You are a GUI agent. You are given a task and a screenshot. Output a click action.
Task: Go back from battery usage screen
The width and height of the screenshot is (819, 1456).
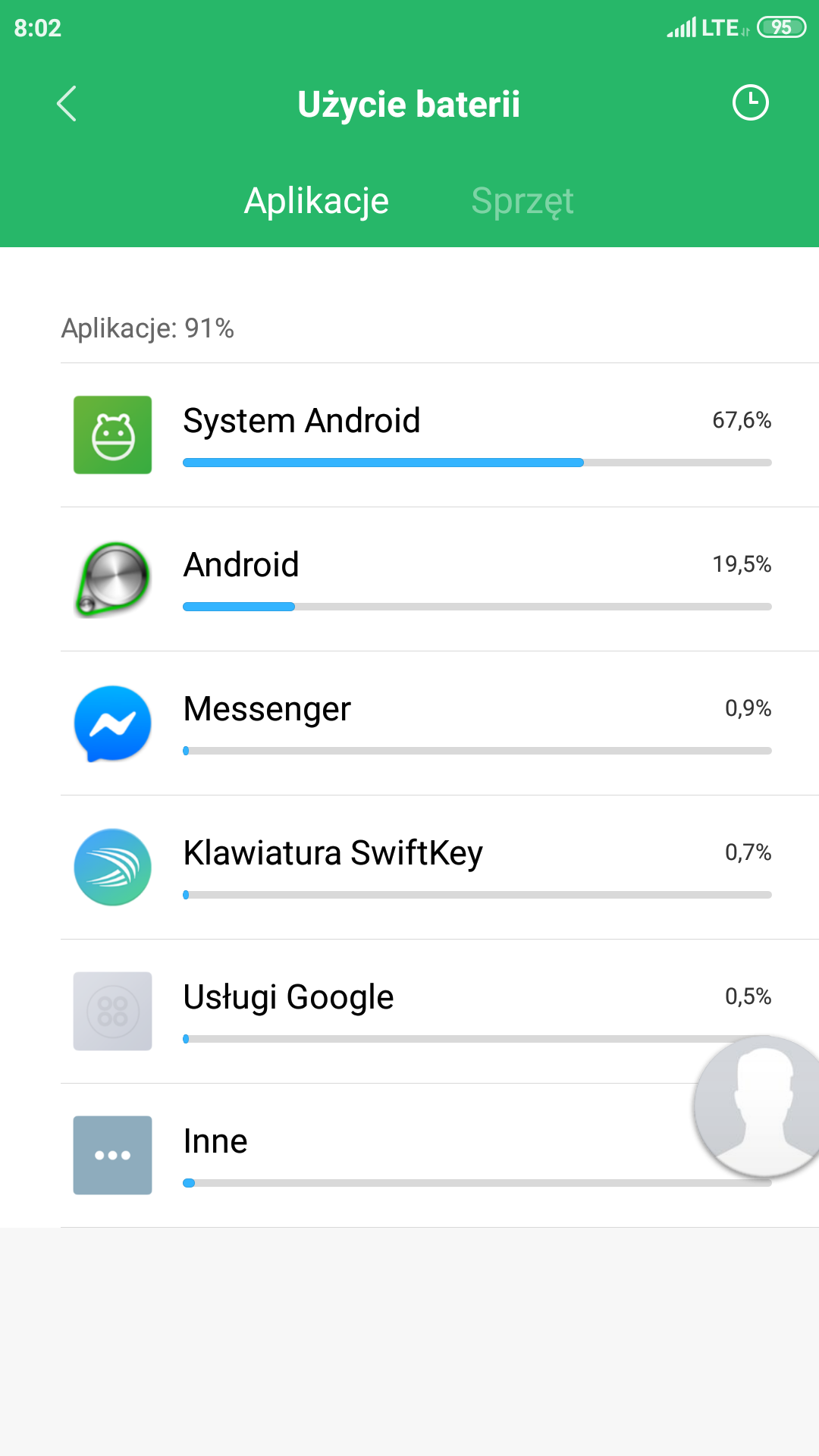(x=67, y=104)
